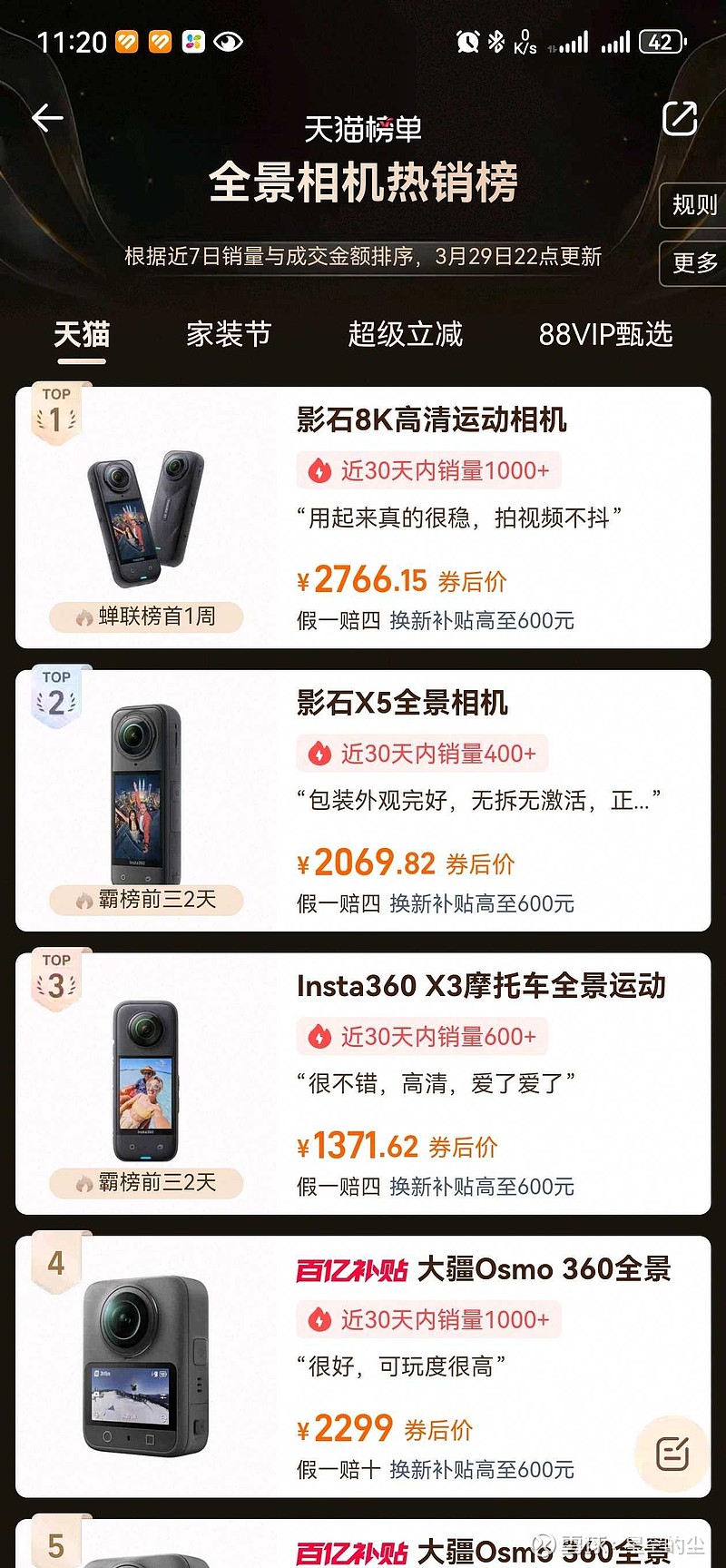
Task: Tap the eye icon in the status bar
Action: point(230,41)
